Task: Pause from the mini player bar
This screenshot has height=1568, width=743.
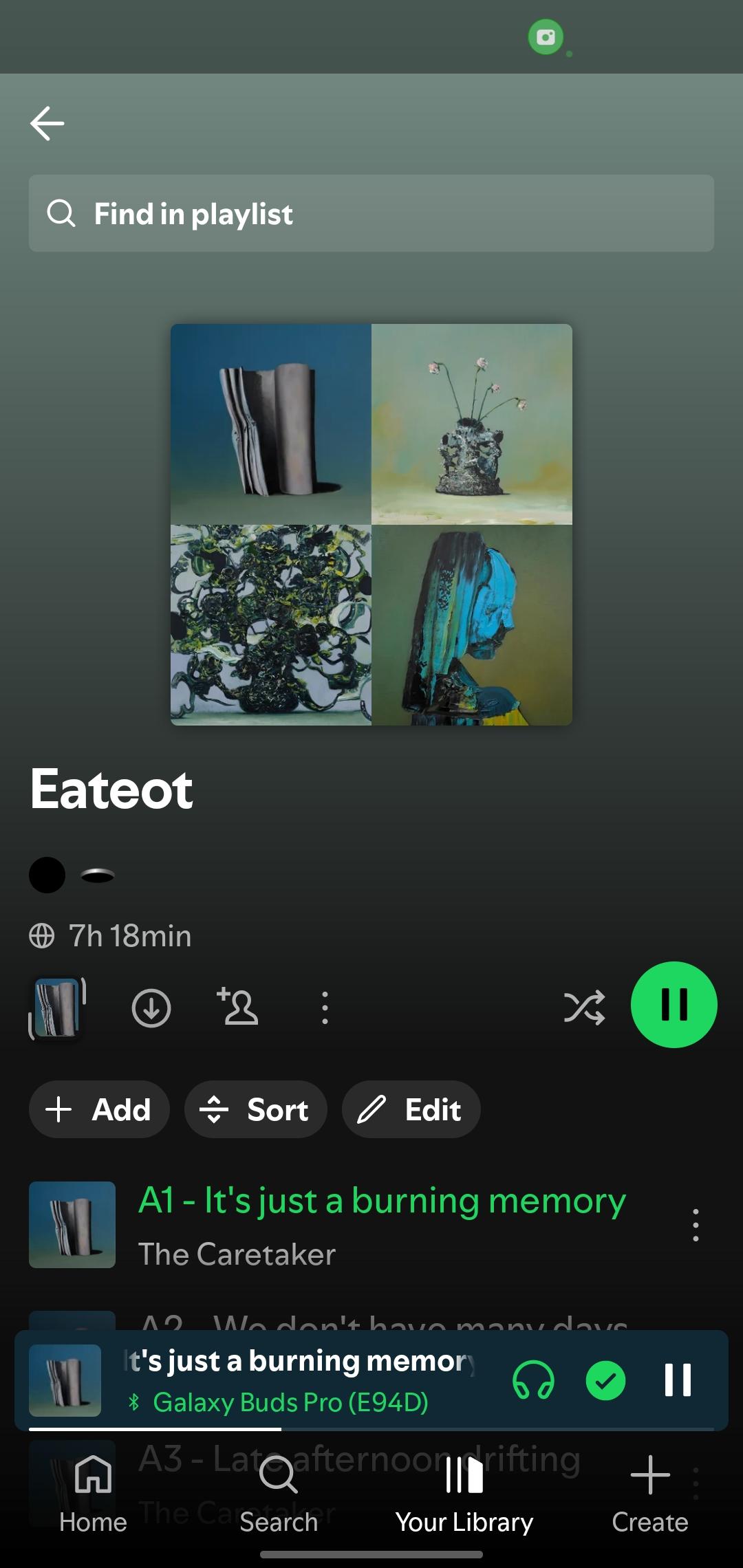Action: (678, 1380)
